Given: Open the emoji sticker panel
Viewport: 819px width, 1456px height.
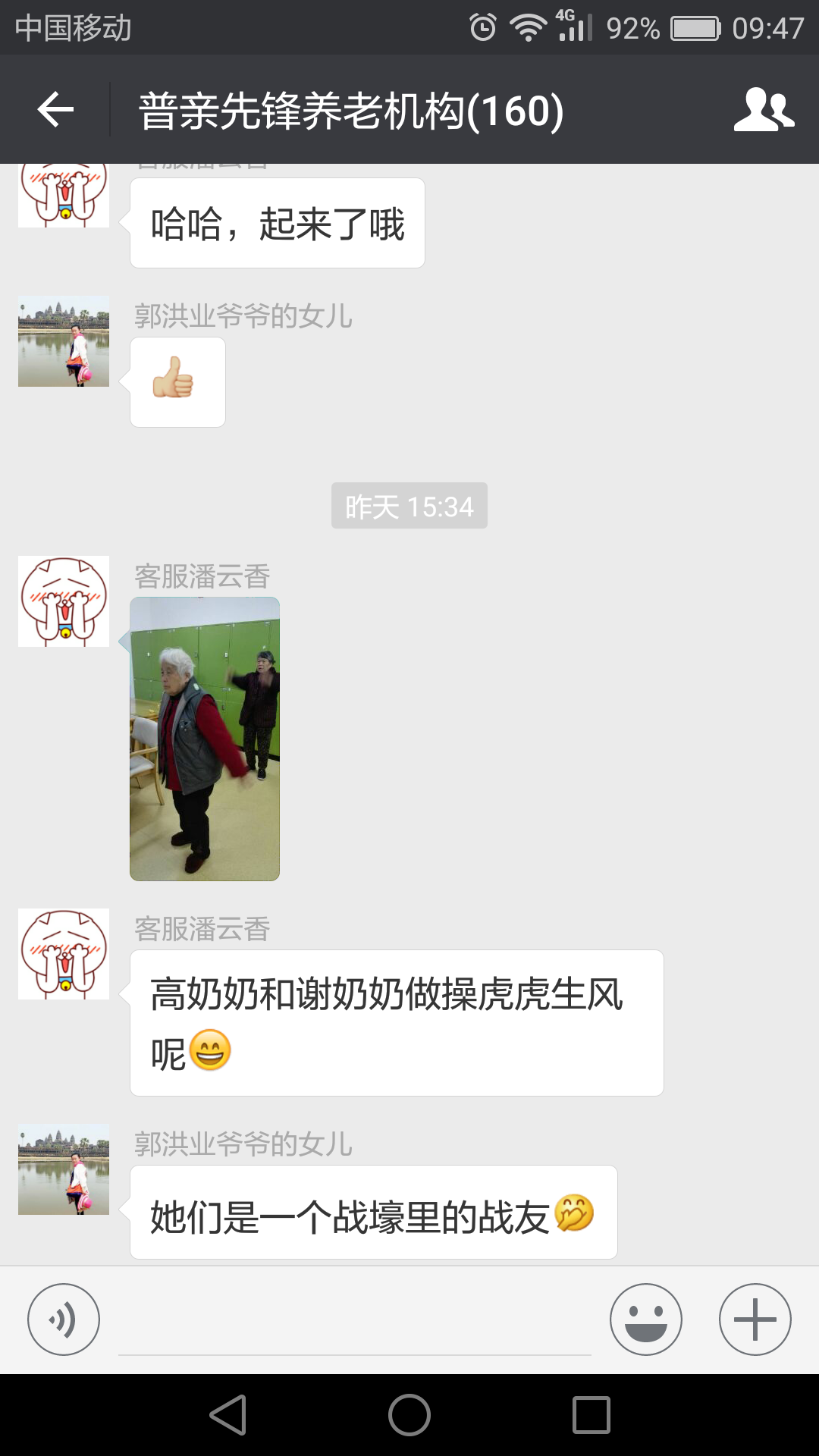Looking at the screenshot, I should coord(645,1319).
